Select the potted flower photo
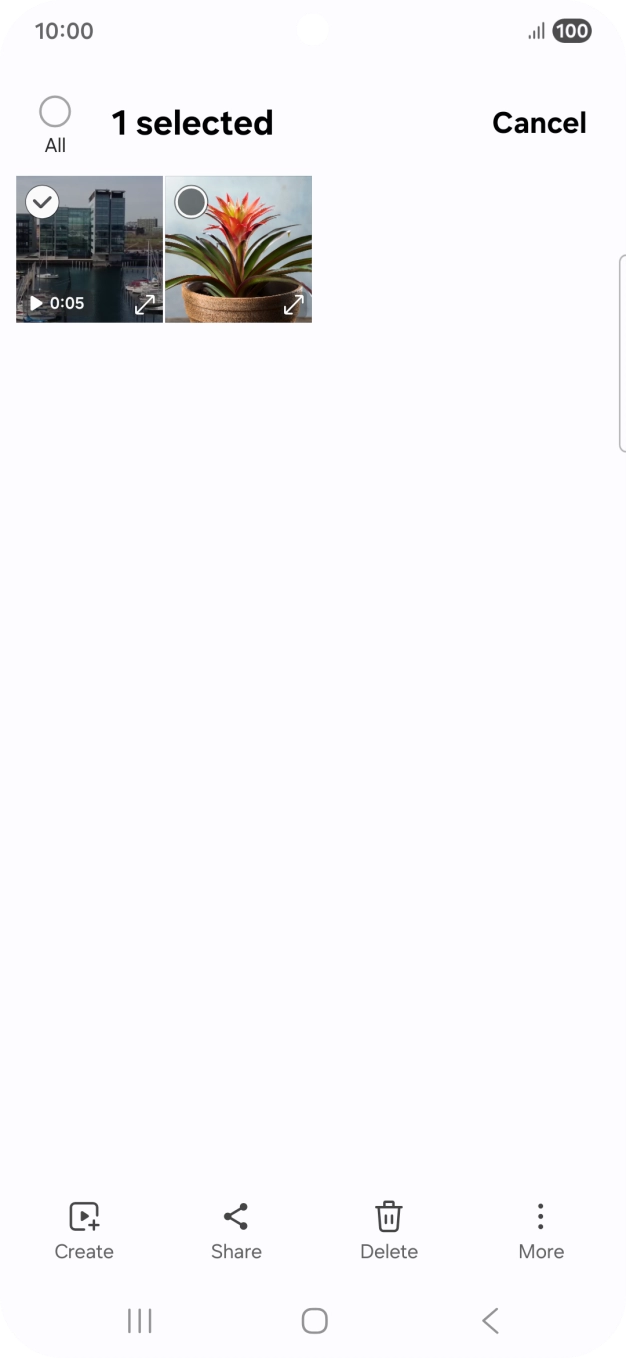This screenshot has width=626, height=1358. (x=190, y=202)
